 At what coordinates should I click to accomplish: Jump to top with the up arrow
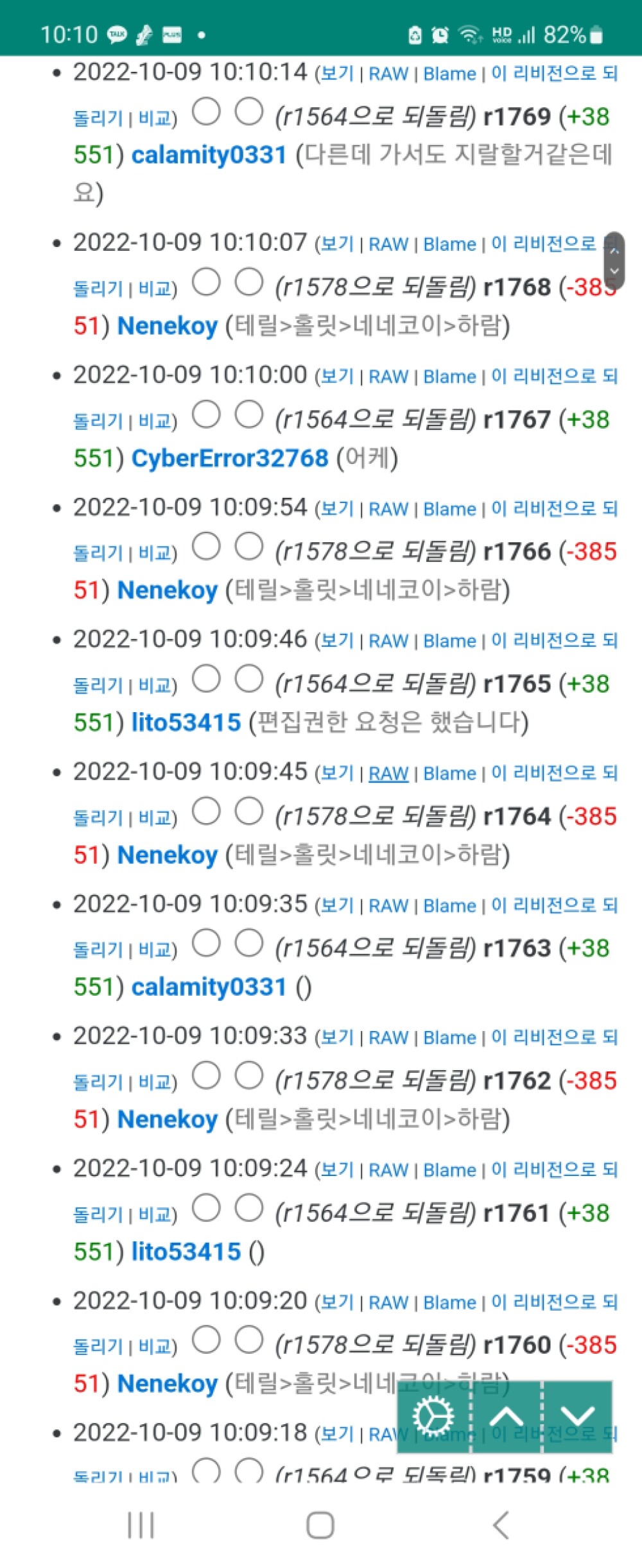(x=507, y=1416)
